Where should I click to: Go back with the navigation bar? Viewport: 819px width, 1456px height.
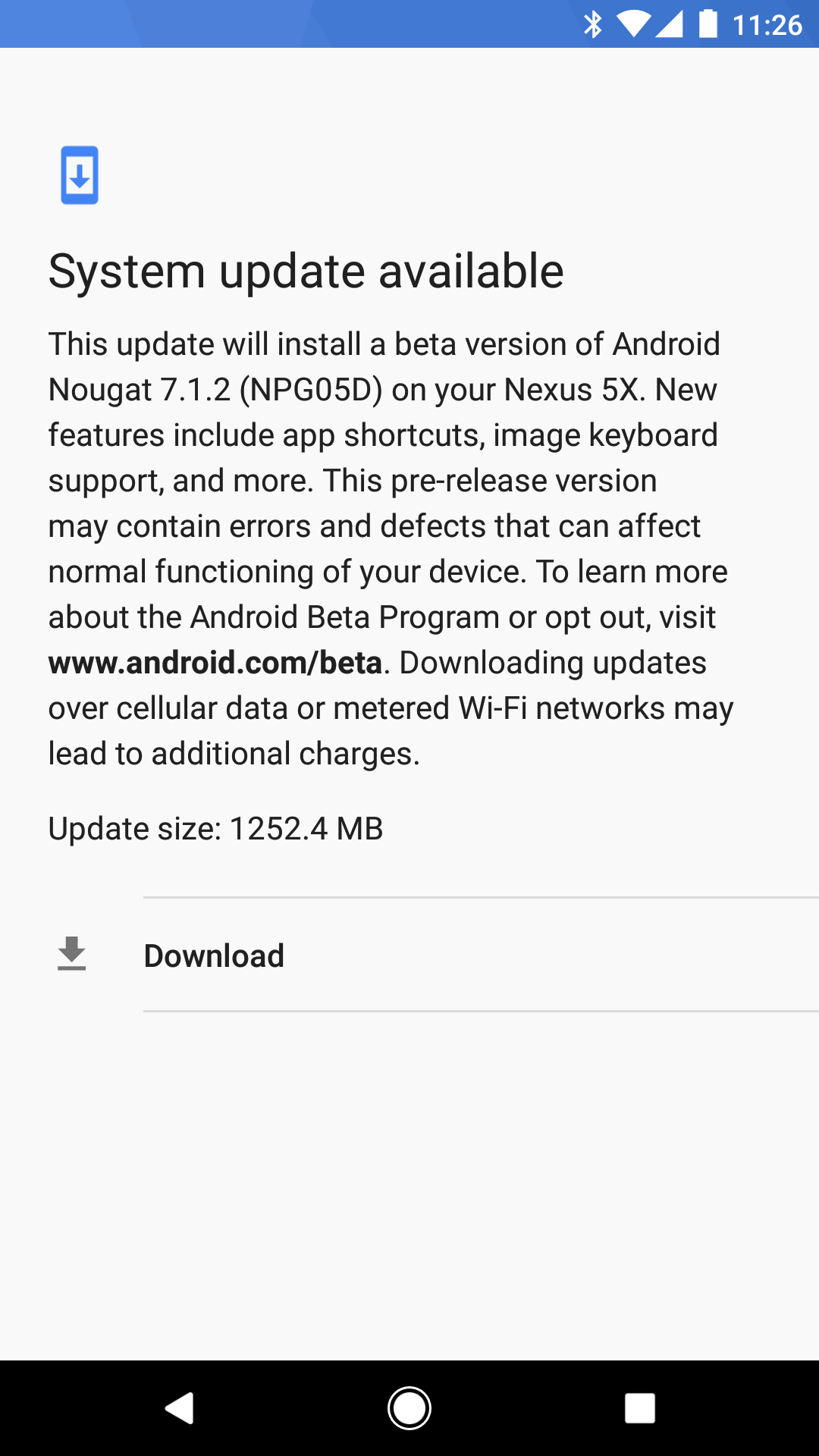click(x=180, y=1408)
